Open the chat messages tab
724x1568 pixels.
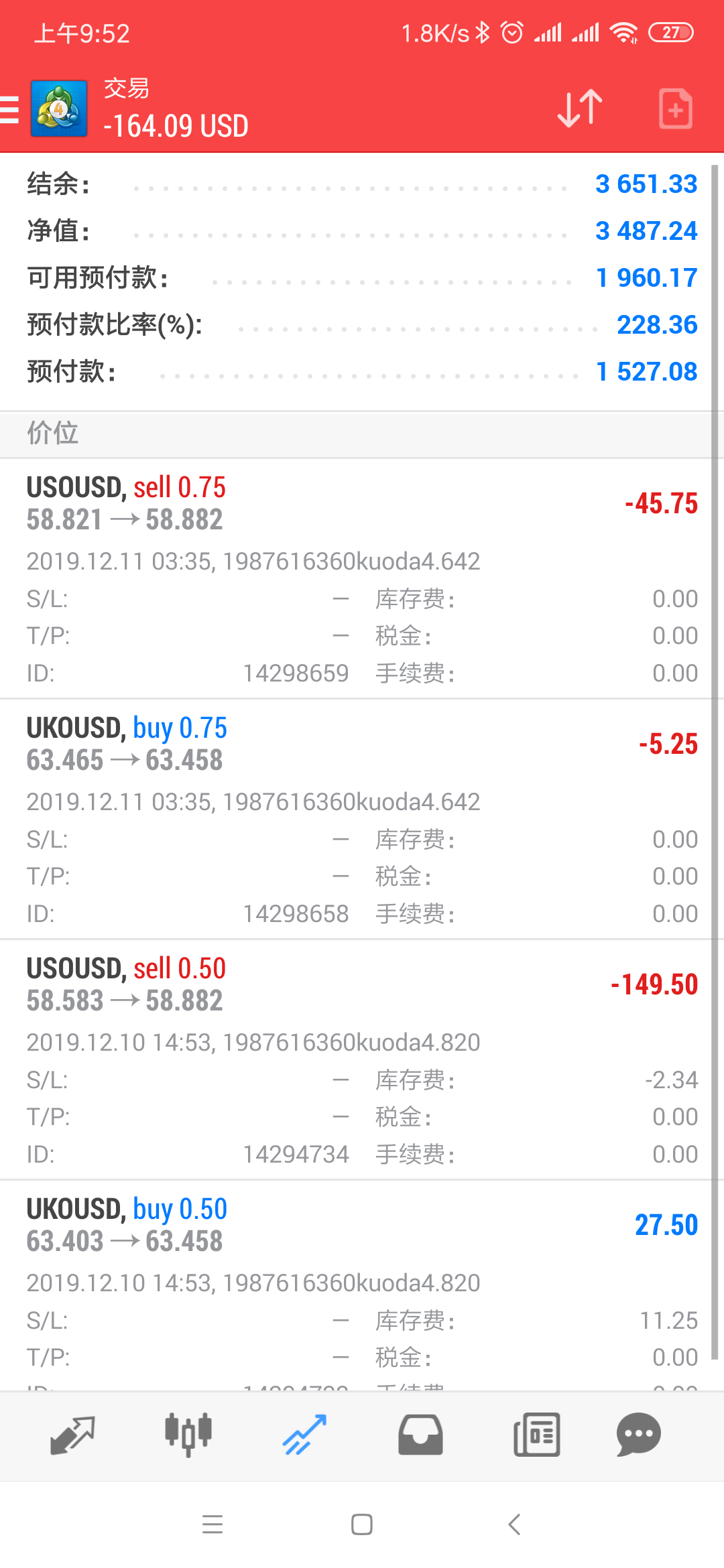pos(639,1435)
